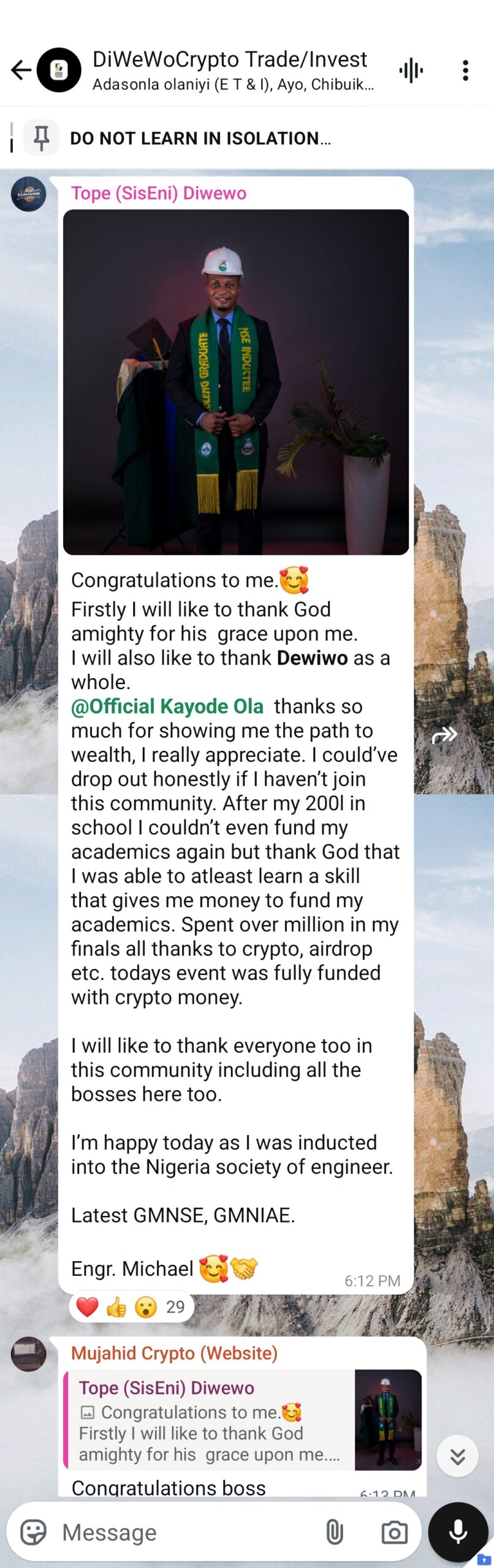Open the @Official Kayode Ola mention
The image size is (494, 1568).
pyautogui.click(x=167, y=706)
